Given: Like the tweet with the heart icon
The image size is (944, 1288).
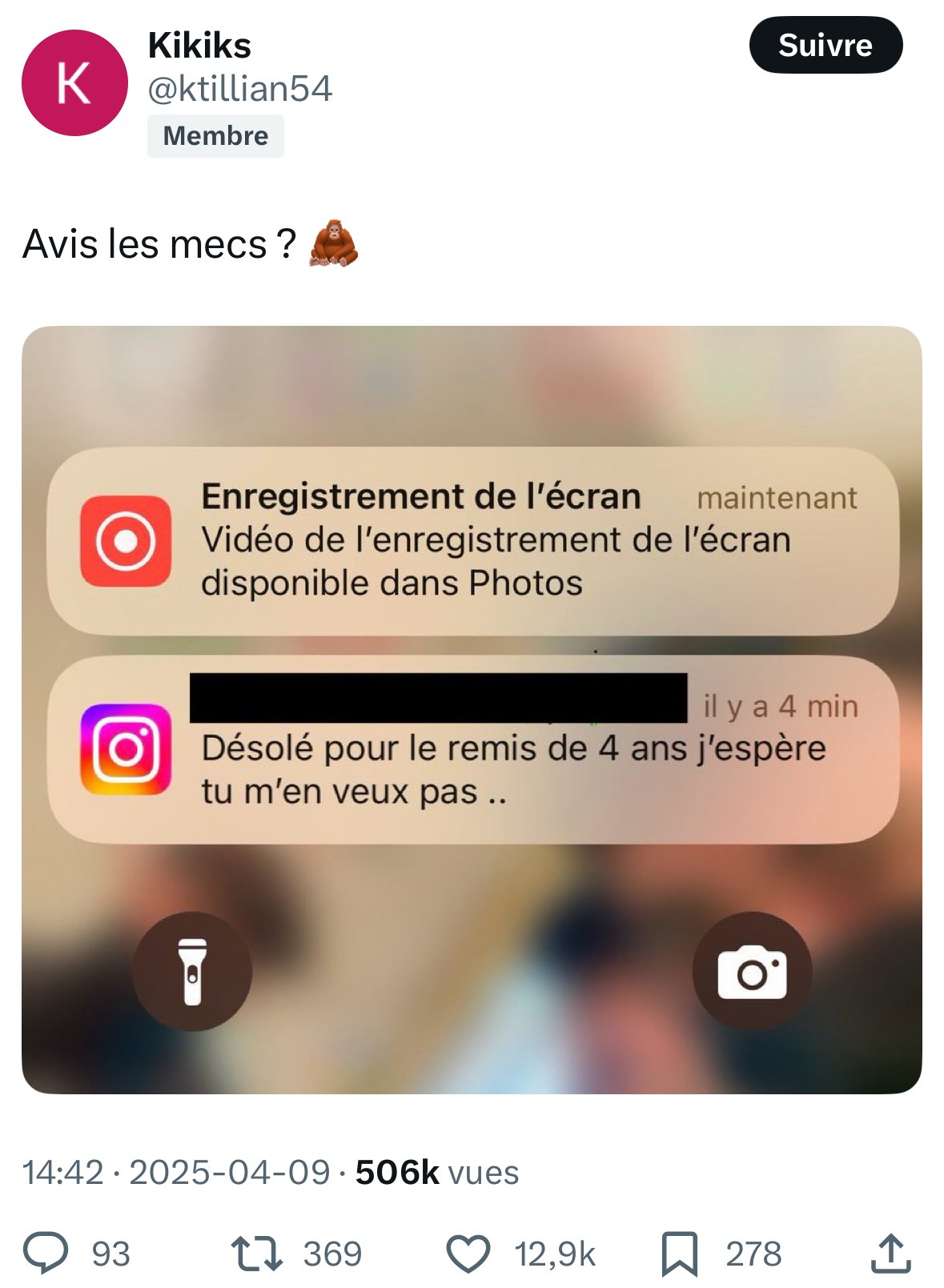Looking at the screenshot, I should (468, 1254).
